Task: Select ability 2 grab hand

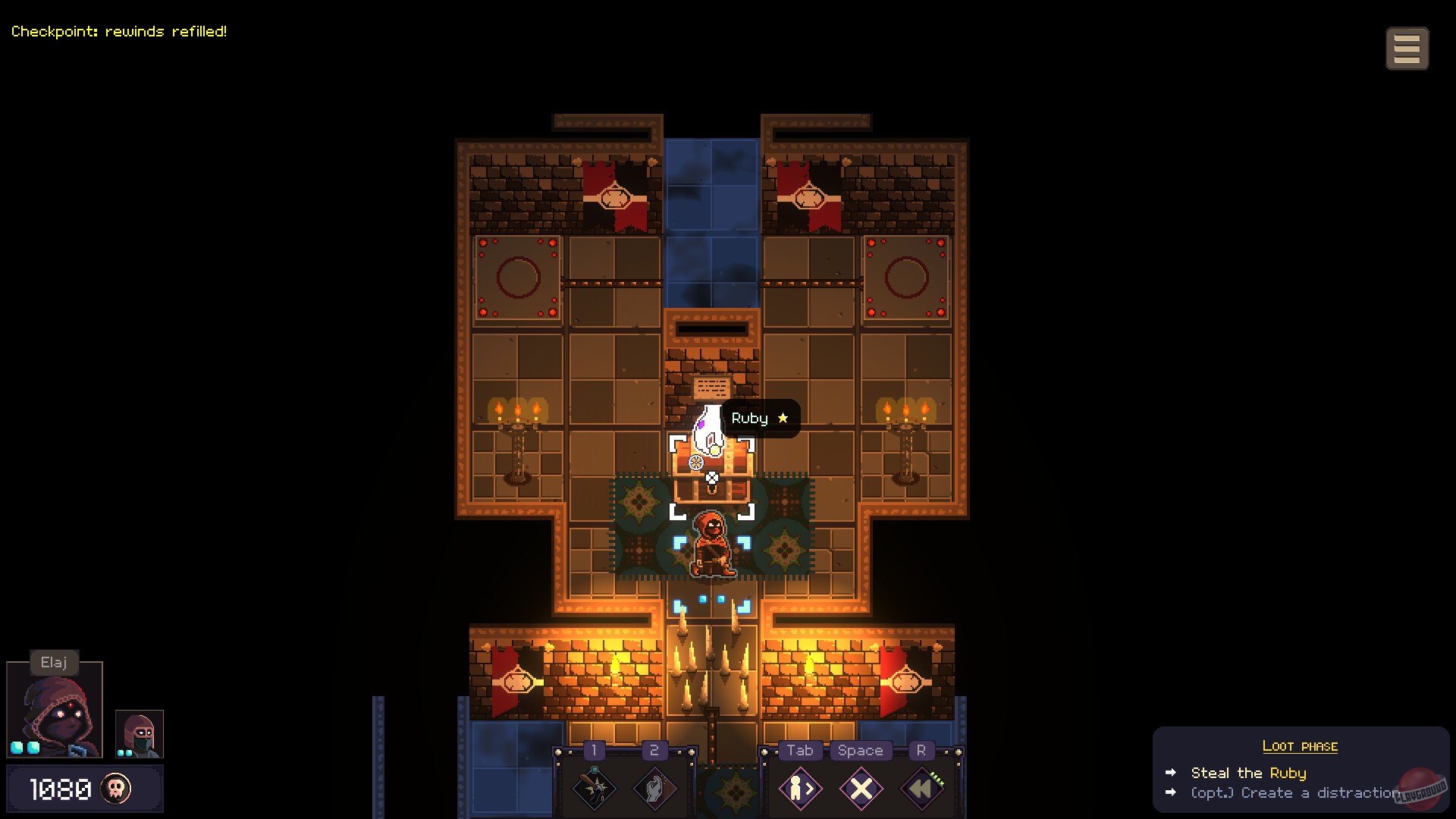Action: click(654, 788)
